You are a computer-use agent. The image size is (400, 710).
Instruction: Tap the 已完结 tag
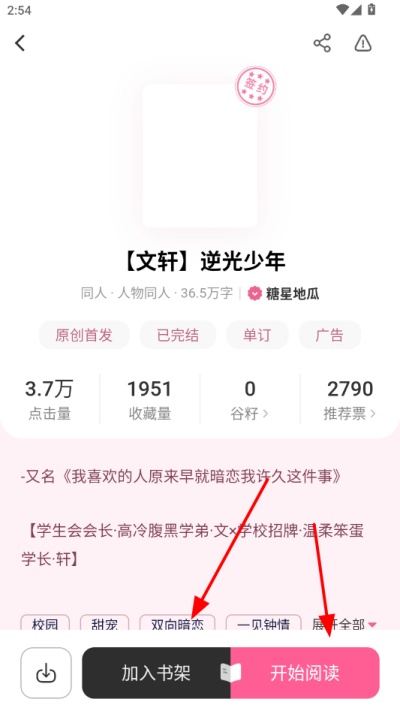click(178, 335)
